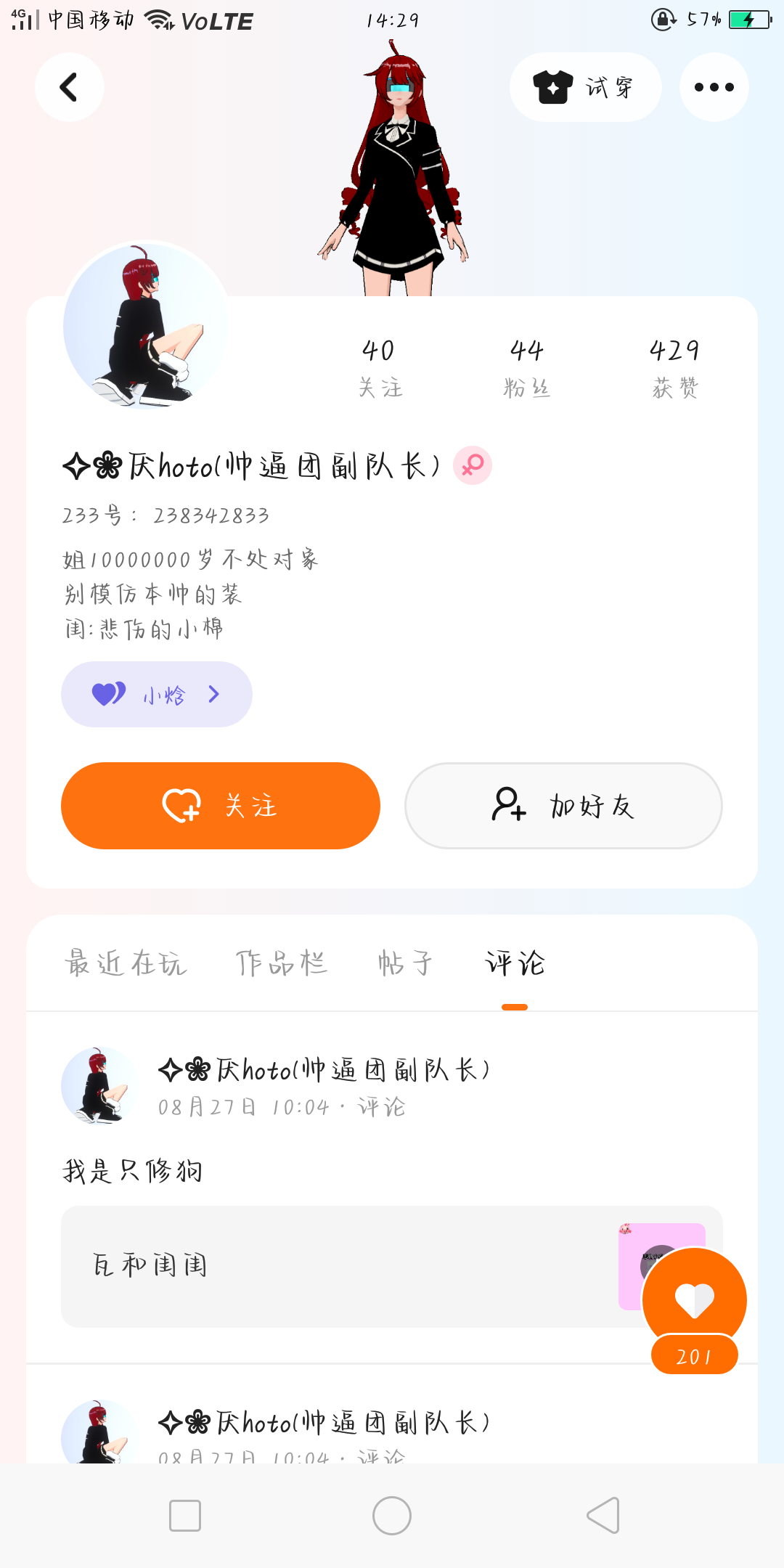The image size is (784, 1568).
Task: Open the system recent apps button
Action: (x=185, y=1516)
